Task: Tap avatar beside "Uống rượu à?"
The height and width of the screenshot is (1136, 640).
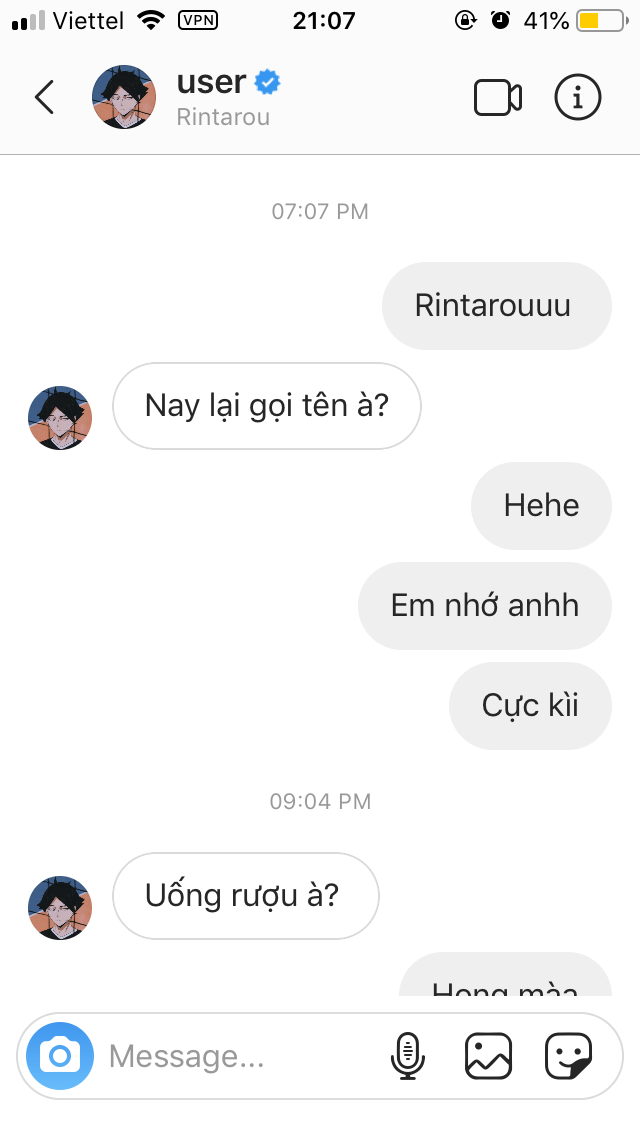Action: 60,908
